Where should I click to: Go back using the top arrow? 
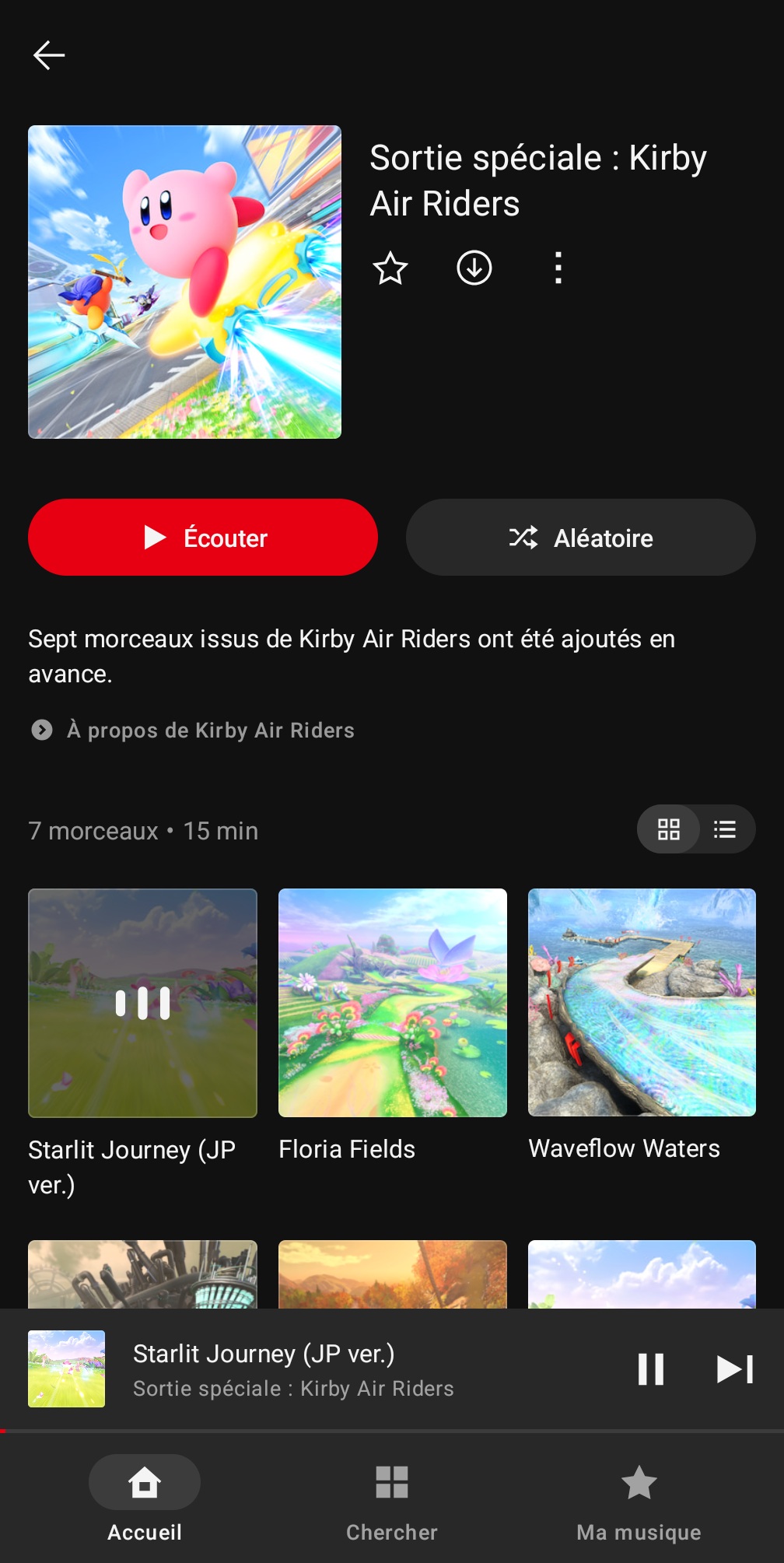point(49,55)
